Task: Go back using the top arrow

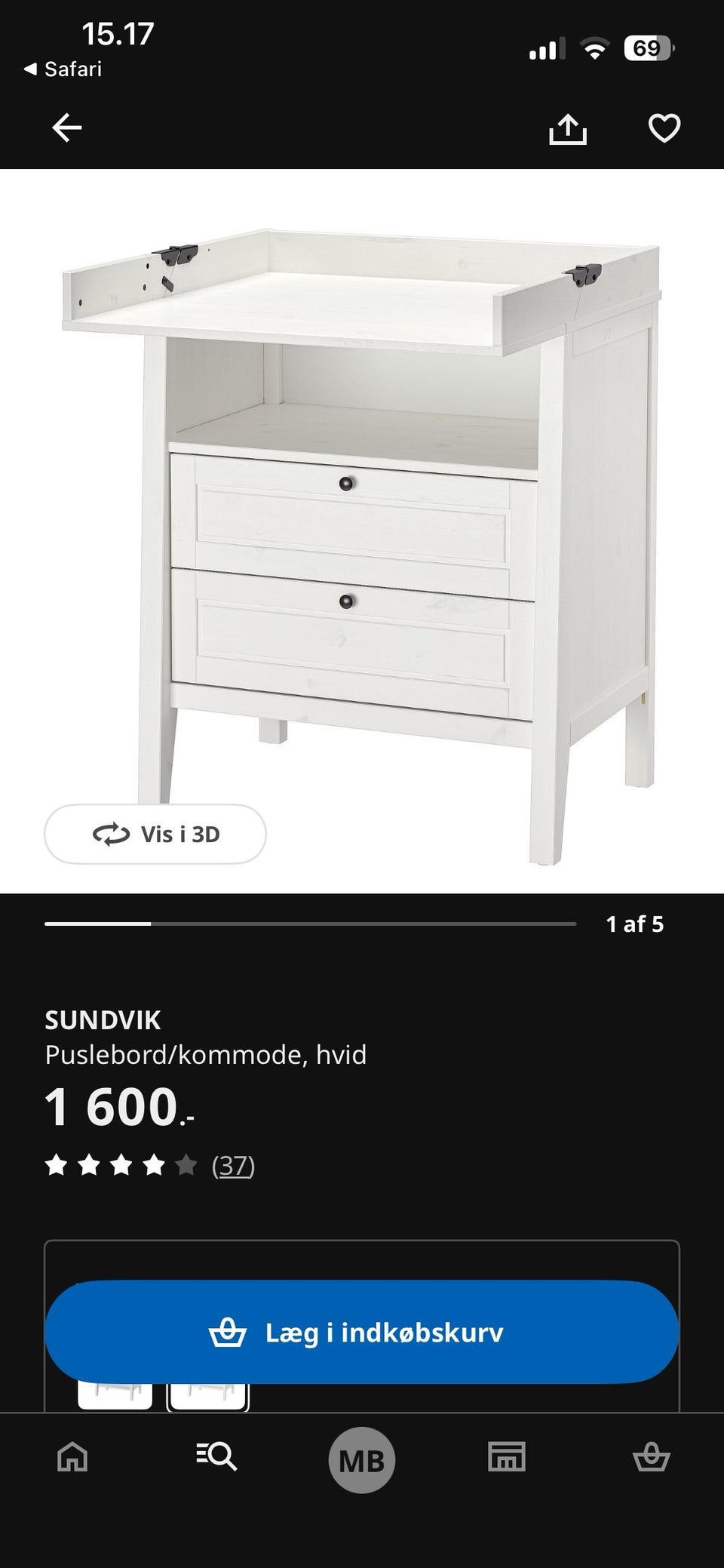Action: pos(66,128)
